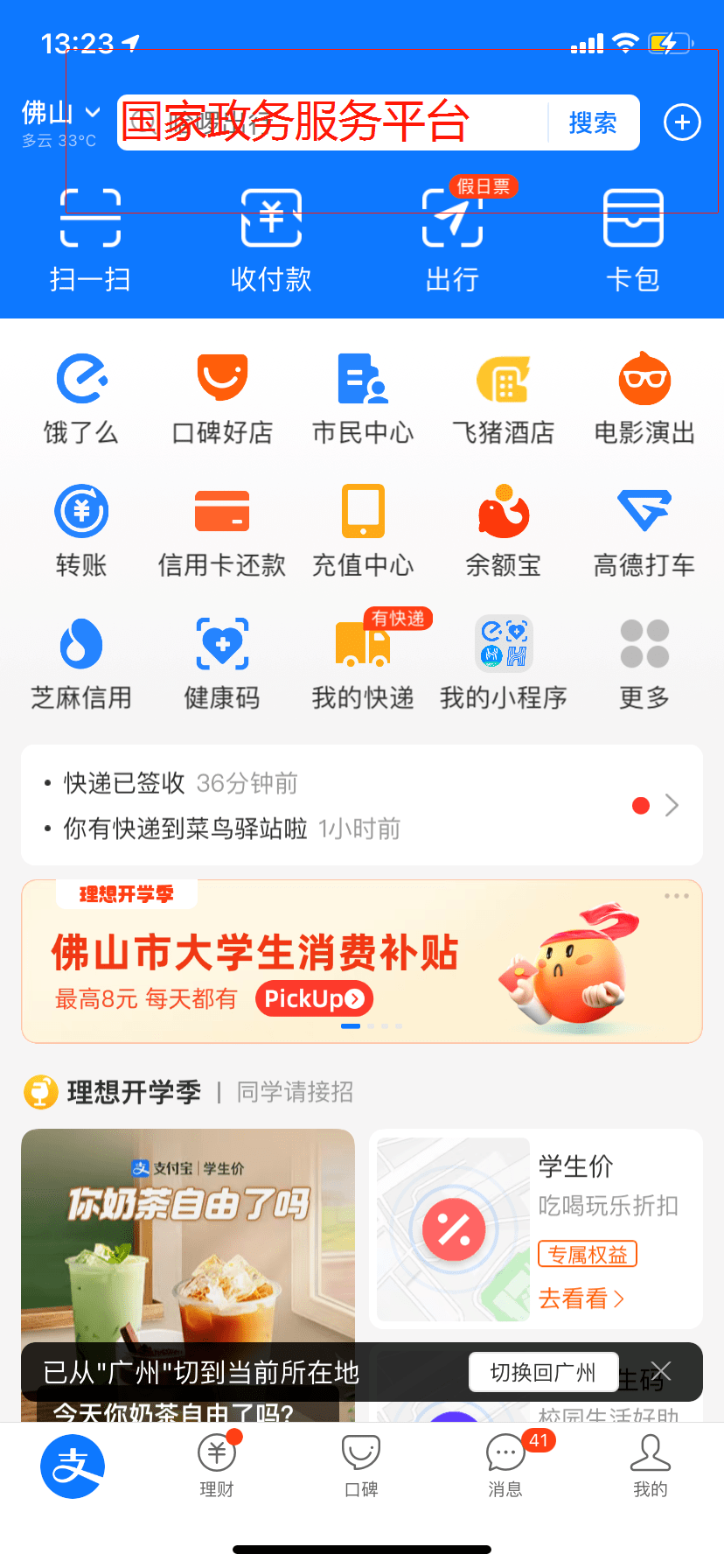Image resolution: width=724 pixels, height=1568 pixels.
Task: Open 余额宝
Action: pos(504,531)
